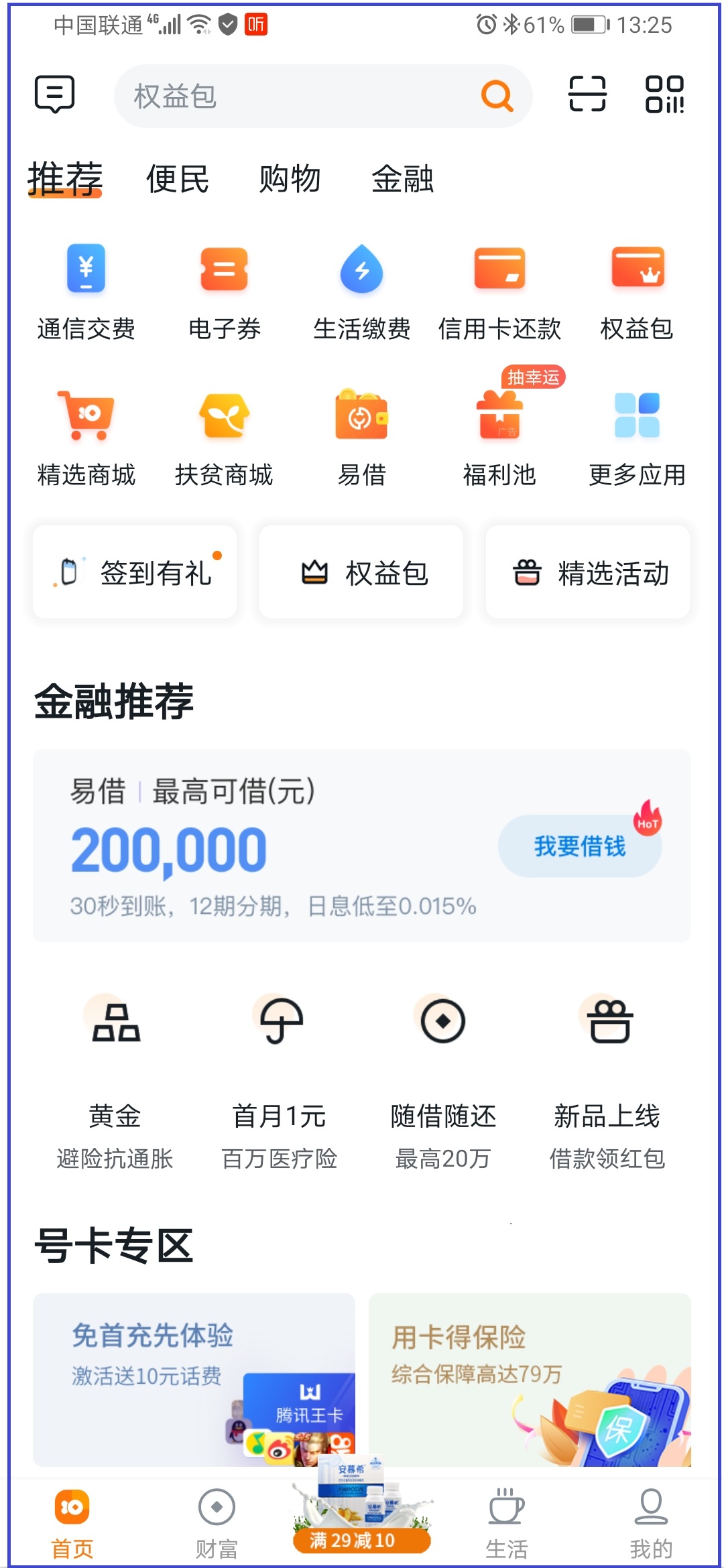
Task: Open the scan code icon
Action: 587,94
